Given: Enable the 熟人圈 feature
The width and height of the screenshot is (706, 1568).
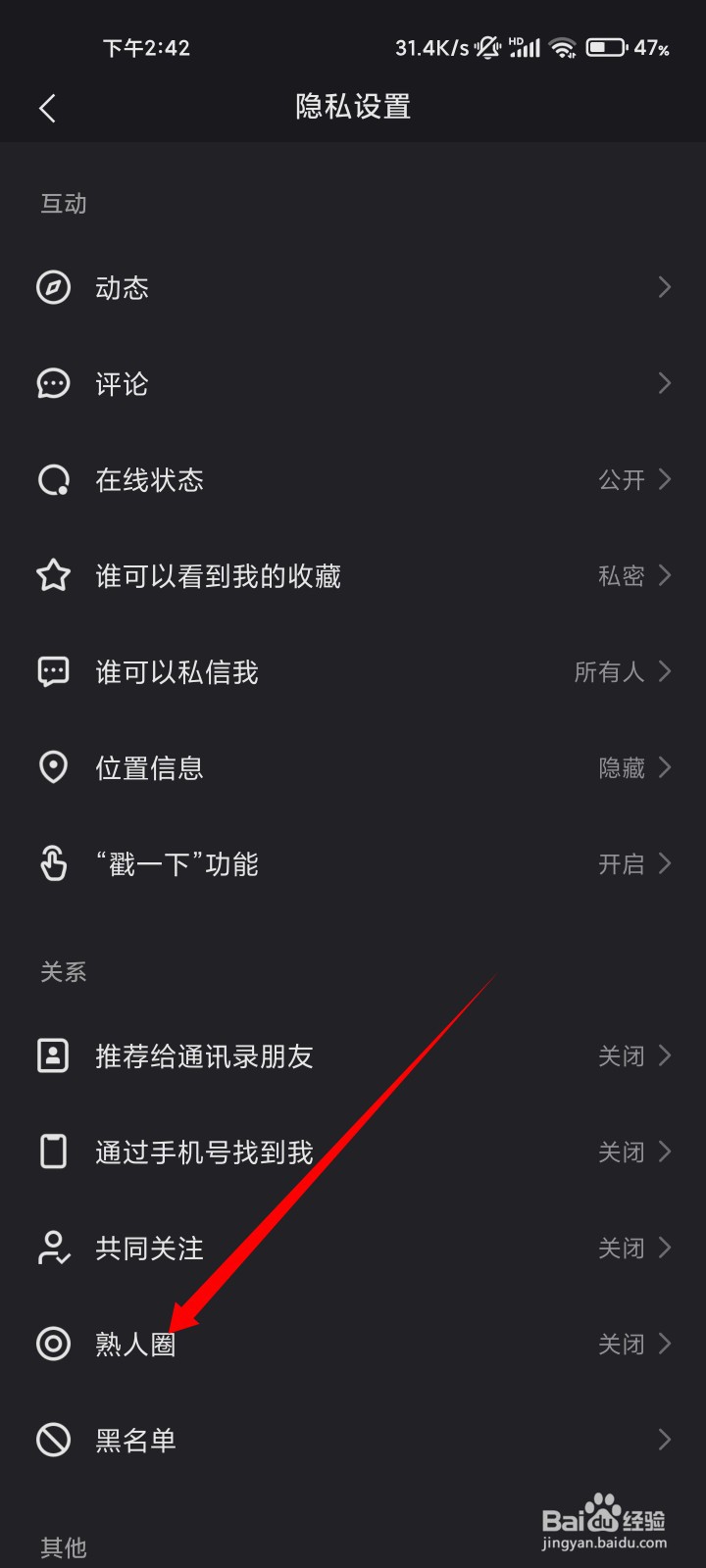Looking at the screenshot, I should click(x=353, y=1345).
